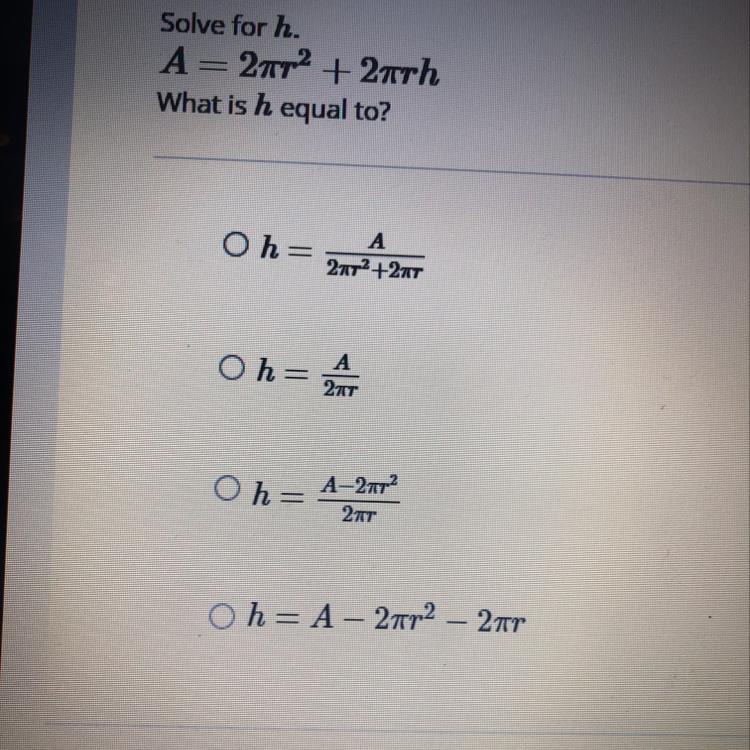Mark the option h = A − 2πr² − 2πr
Screen dimensions: 750x750
(x=222, y=618)
